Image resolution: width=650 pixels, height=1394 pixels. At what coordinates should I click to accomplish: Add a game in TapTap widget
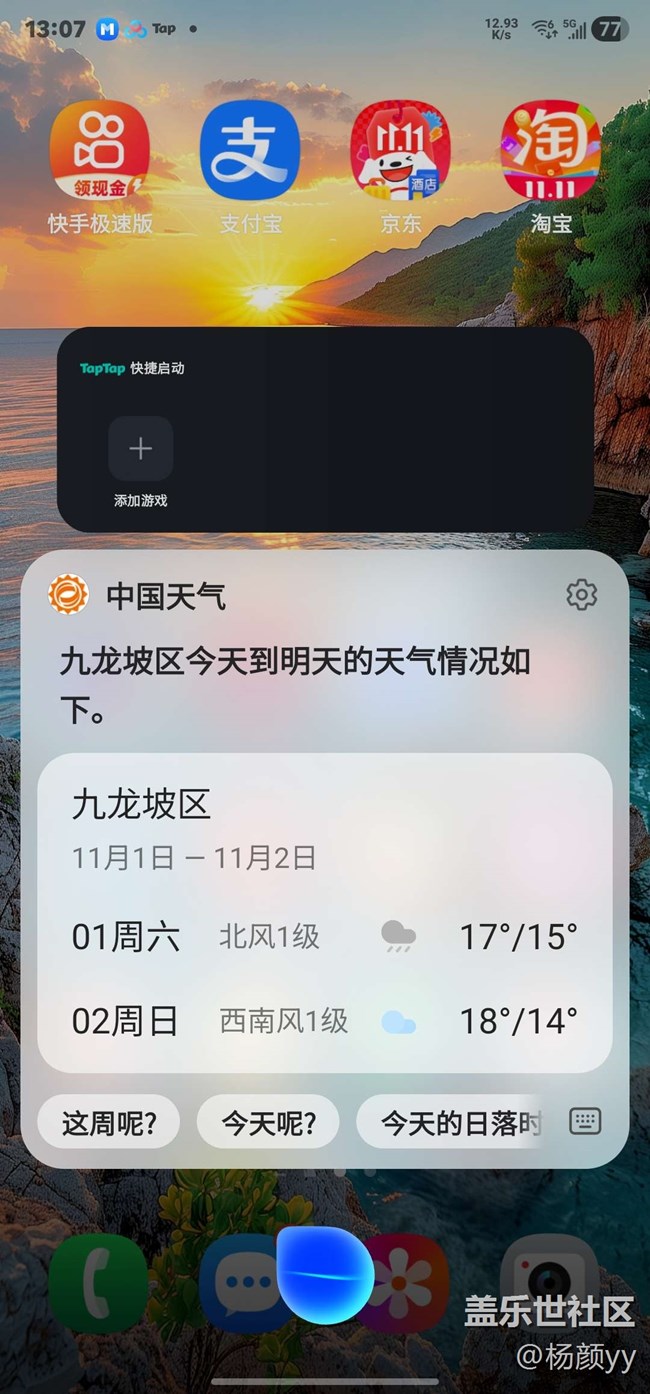(140, 449)
